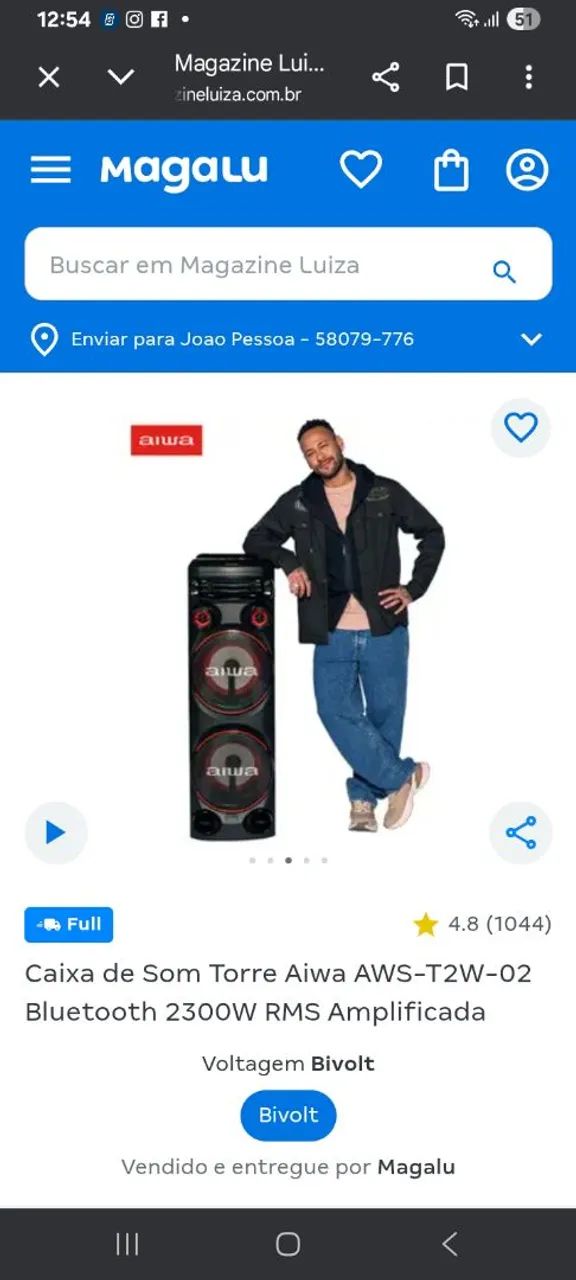Image resolution: width=576 pixels, height=1280 pixels.
Task: Go back with the system back button
Action: pyautogui.click(x=450, y=1244)
